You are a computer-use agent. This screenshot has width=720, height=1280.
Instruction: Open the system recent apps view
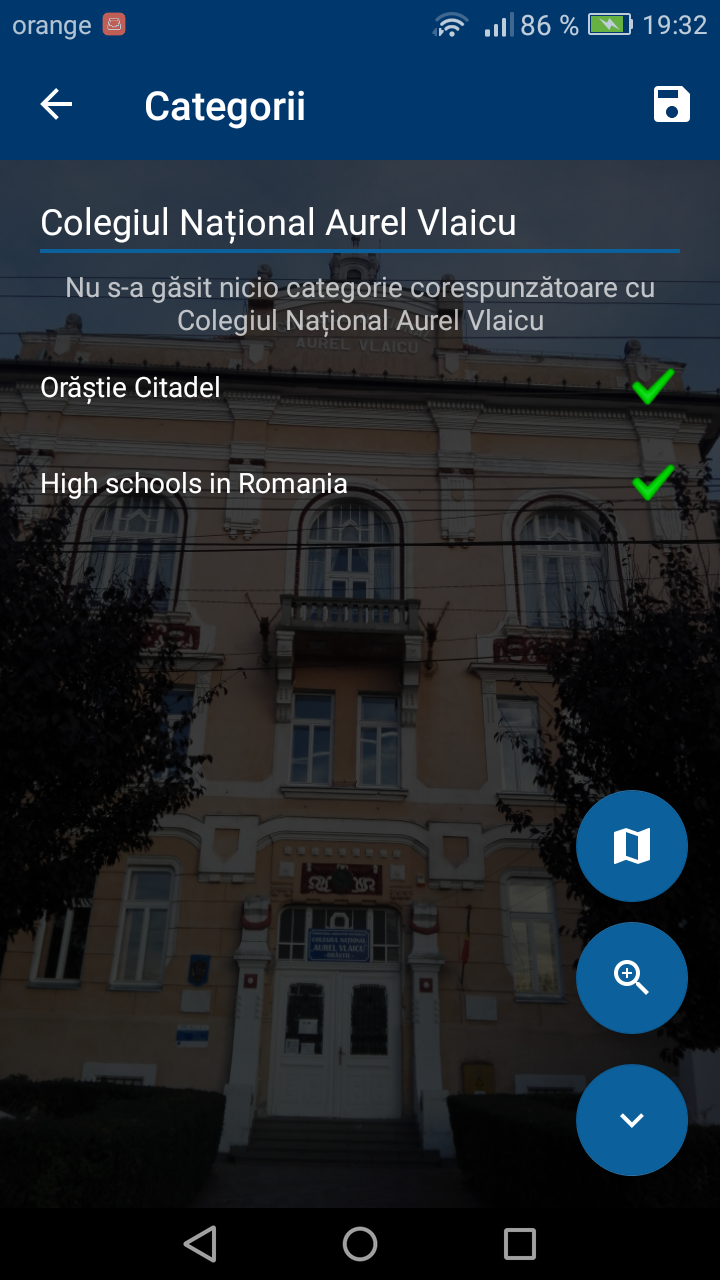coord(519,1244)
